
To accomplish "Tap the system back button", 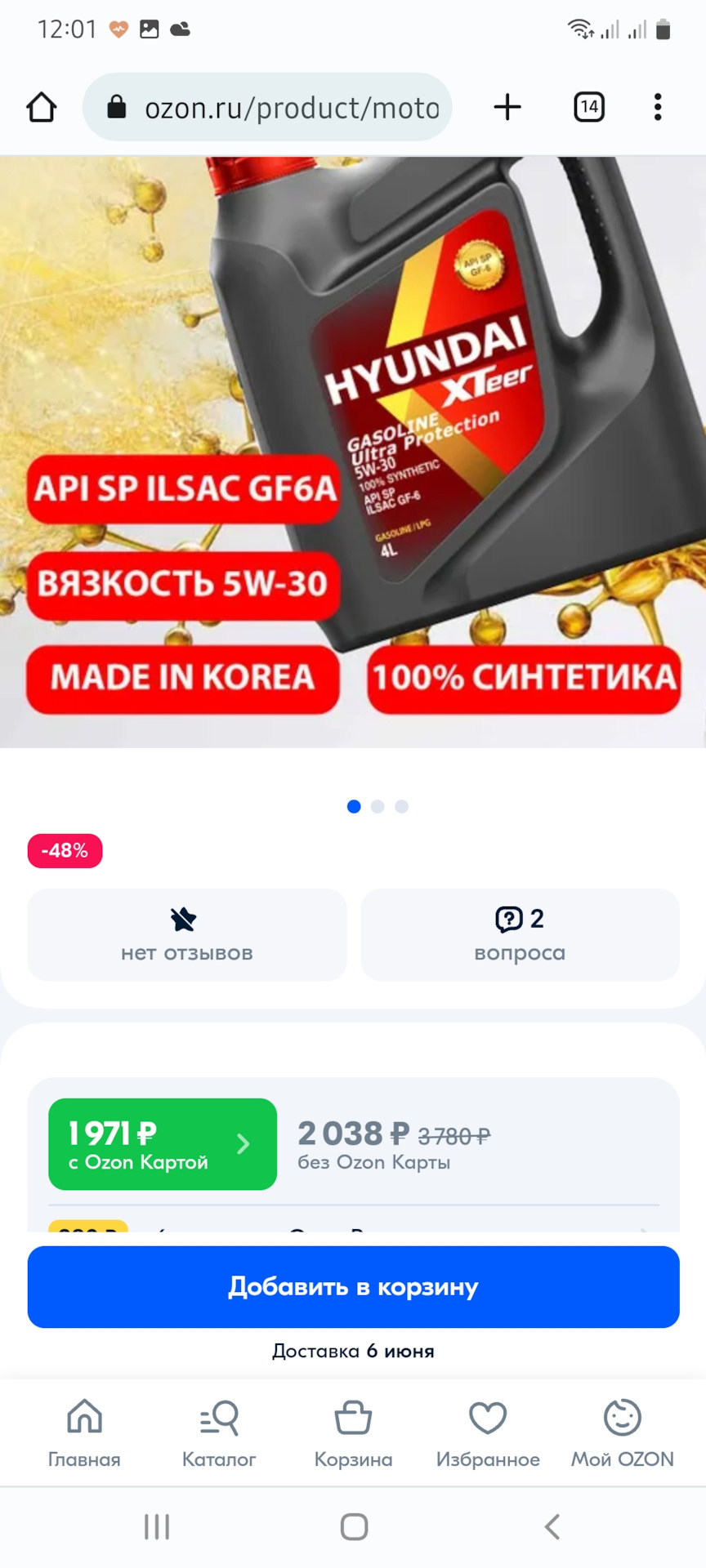I will tap(552, 1526).
